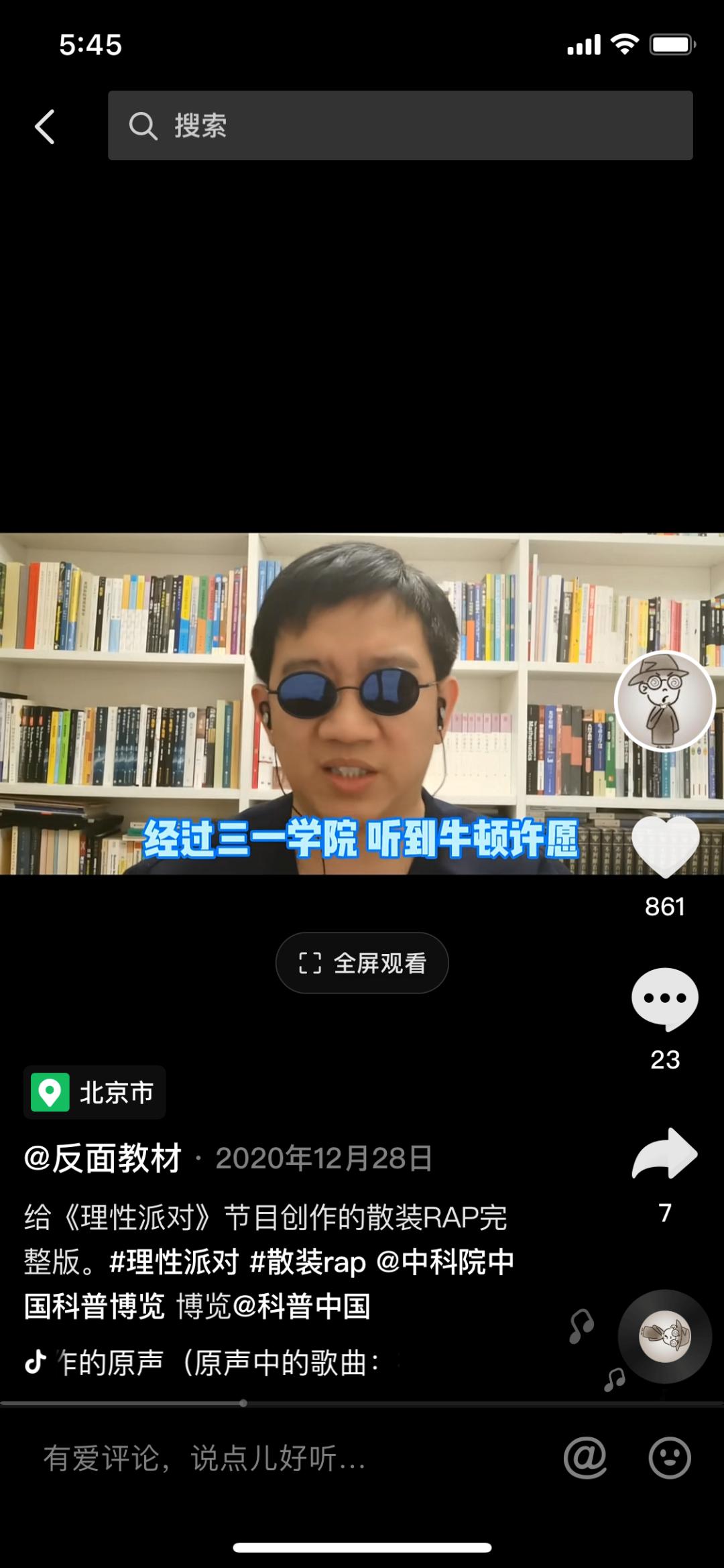Open the @科普中国 mention

tap(302, 1306)
